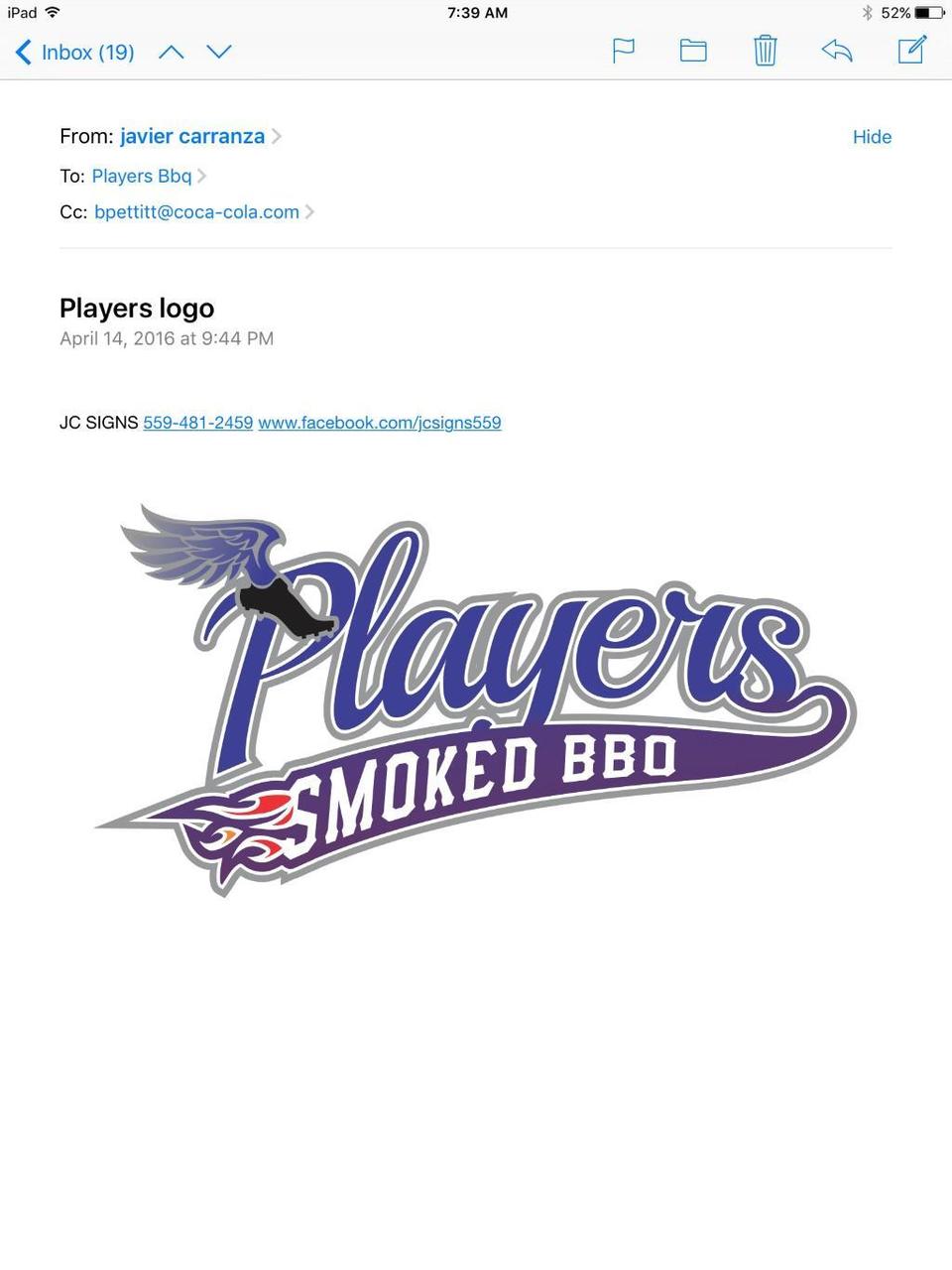Open the www.facebook.com/jcsigns559 link
Viewport: 952px width, 1270px height.
point(380,423)
